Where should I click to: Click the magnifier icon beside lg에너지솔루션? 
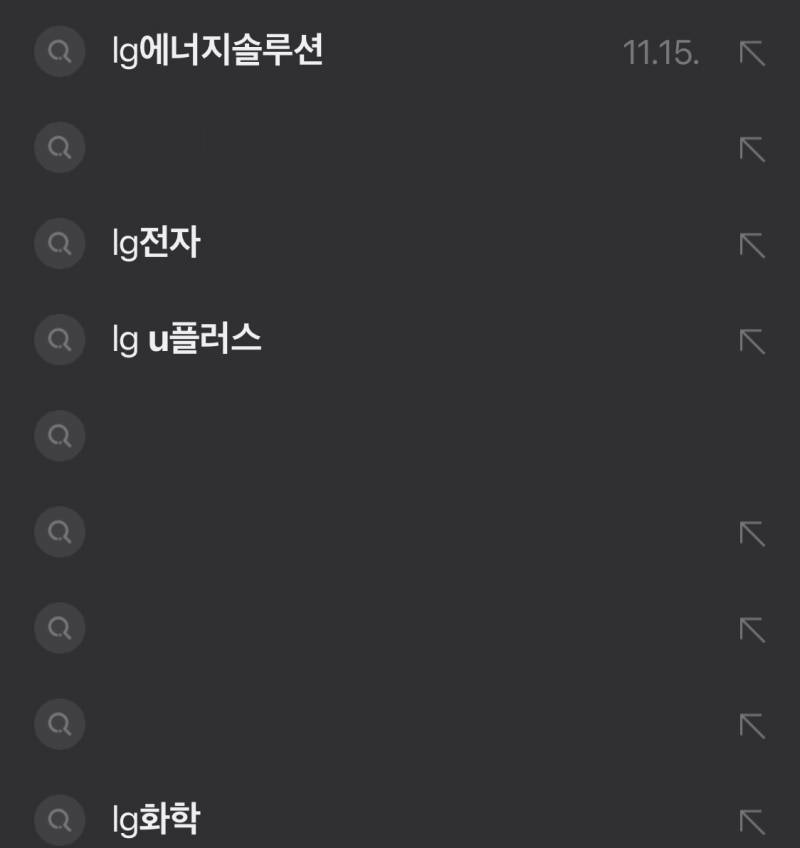[59, 53]
